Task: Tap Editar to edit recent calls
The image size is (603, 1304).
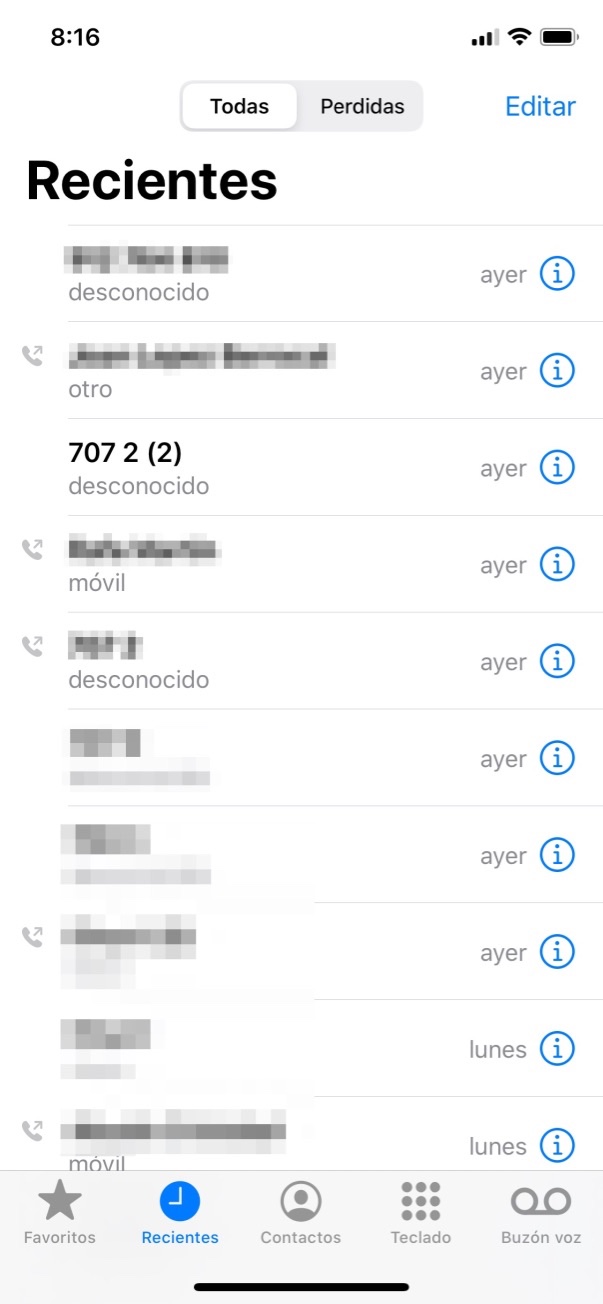Action: (540, 107)
